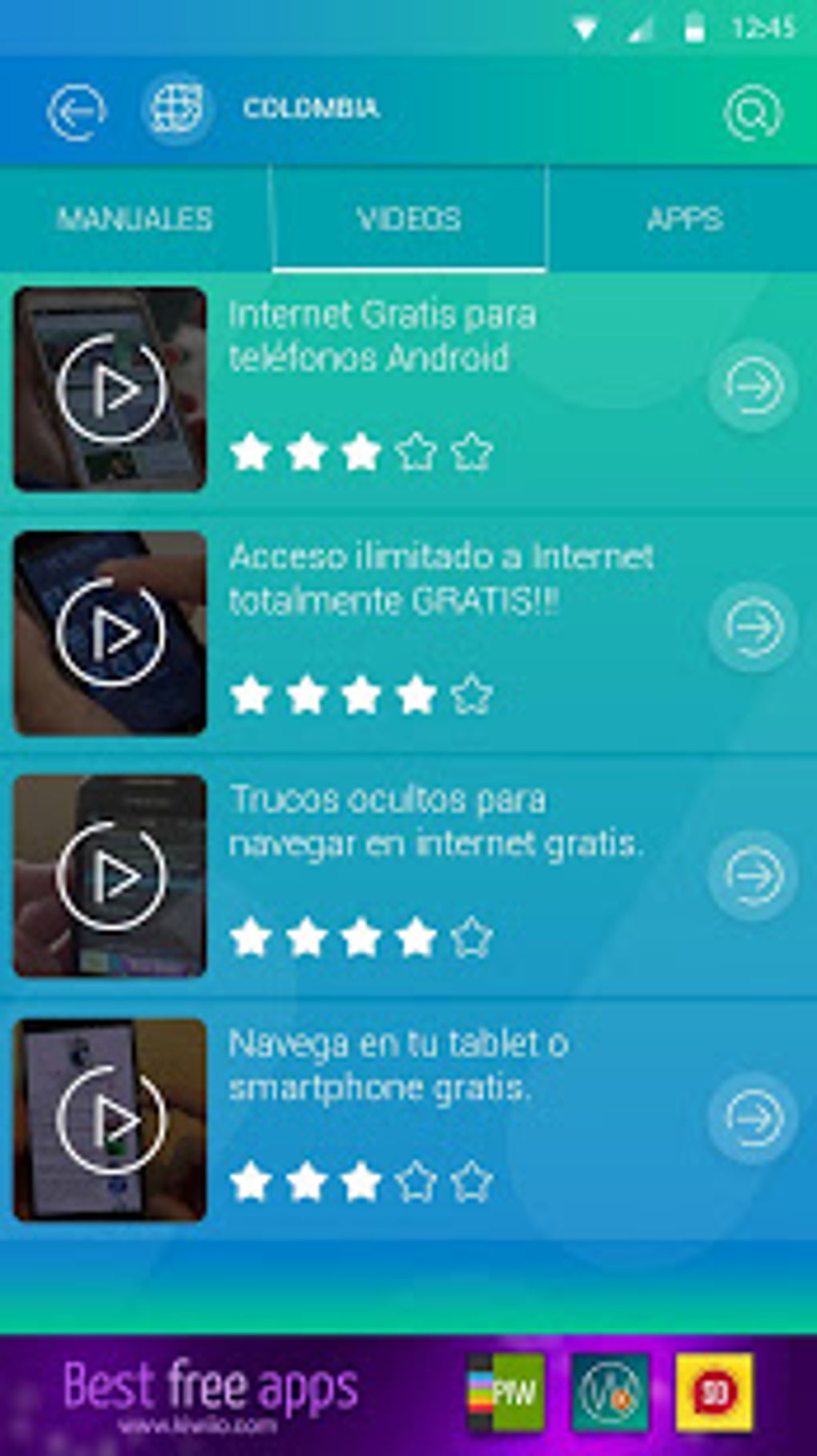Switch to the Apps tab
Viewport: 817px width, 1456px height.
click(x=684, y=219)
